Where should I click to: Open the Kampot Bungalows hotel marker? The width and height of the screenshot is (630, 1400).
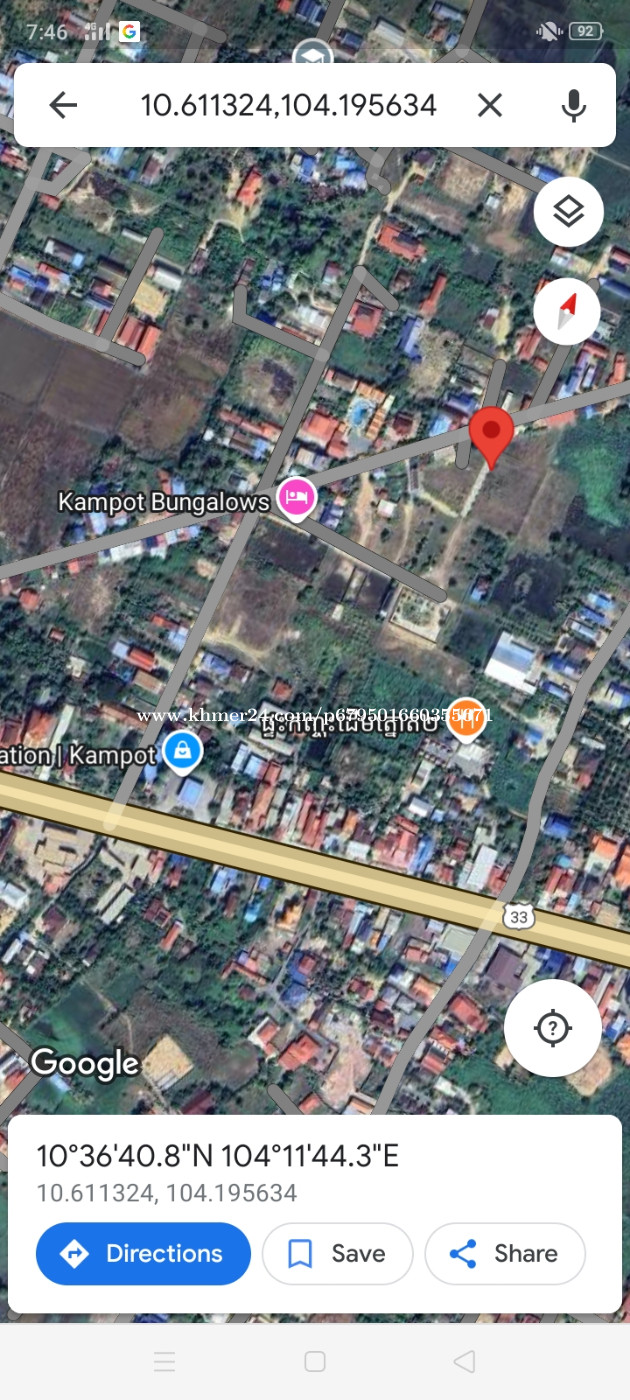tap(296, 497)
